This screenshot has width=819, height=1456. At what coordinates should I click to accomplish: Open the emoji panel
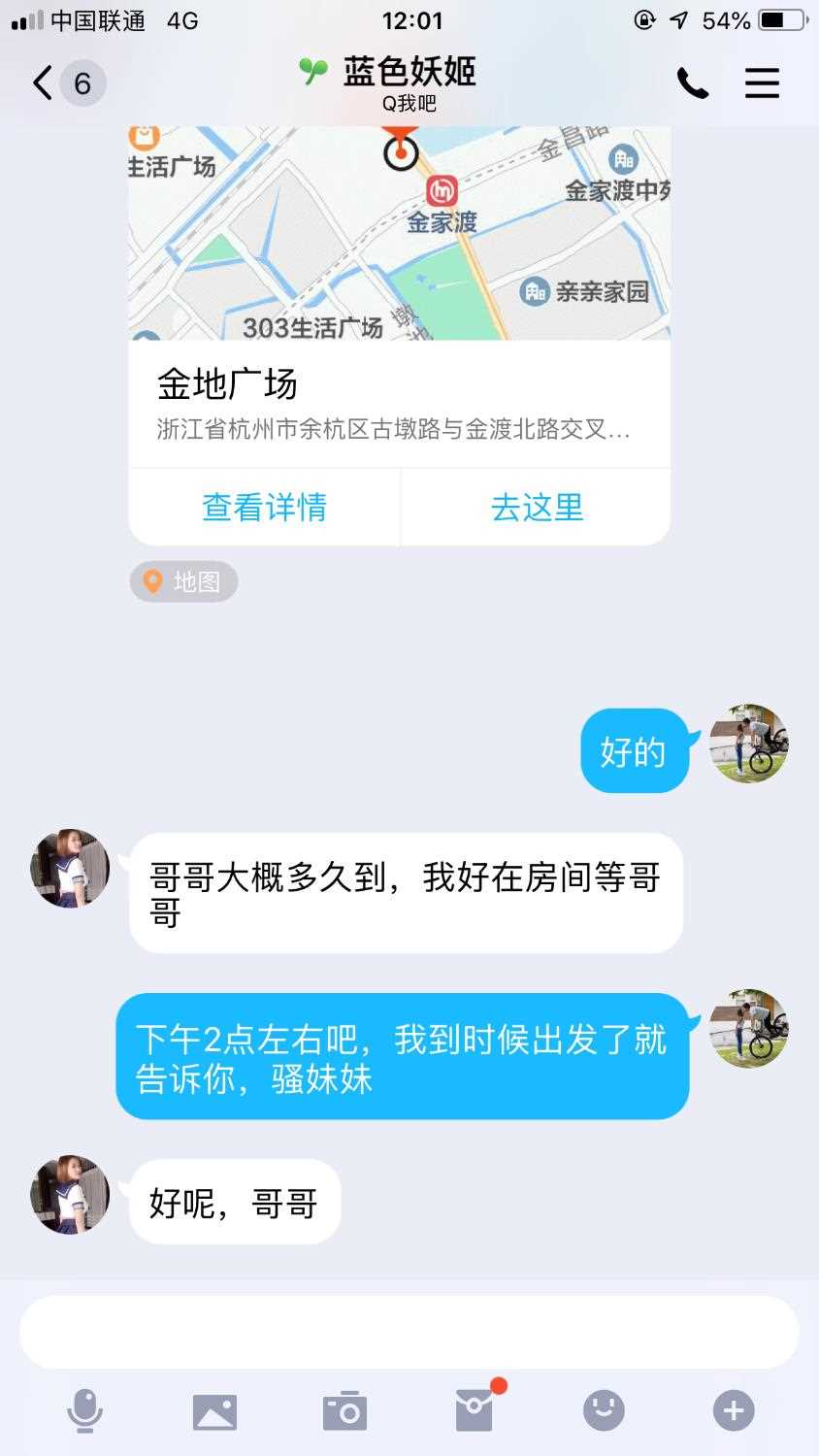pyautogui.click(x=604, y=1410)
